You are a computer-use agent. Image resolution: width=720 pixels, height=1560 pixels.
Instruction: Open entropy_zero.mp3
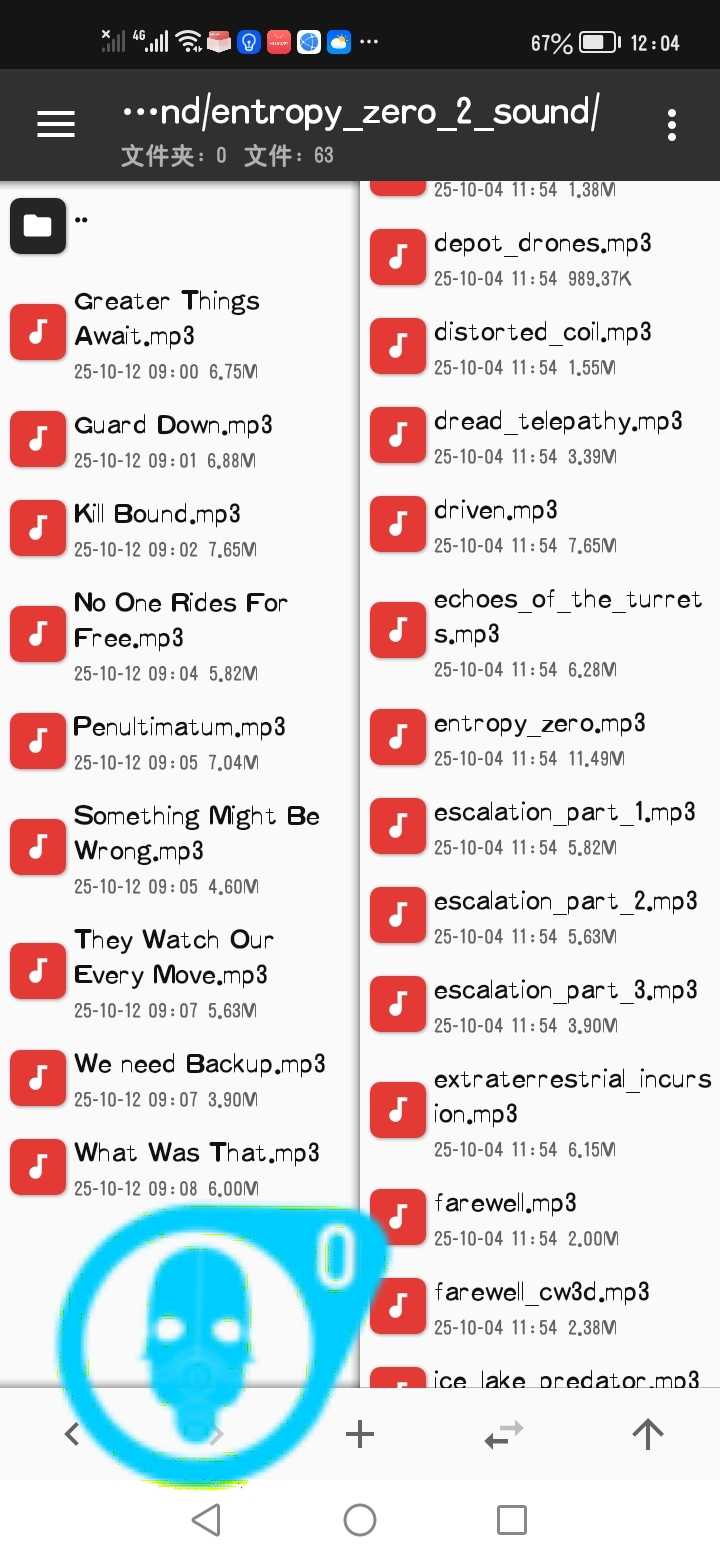(539, 738)
